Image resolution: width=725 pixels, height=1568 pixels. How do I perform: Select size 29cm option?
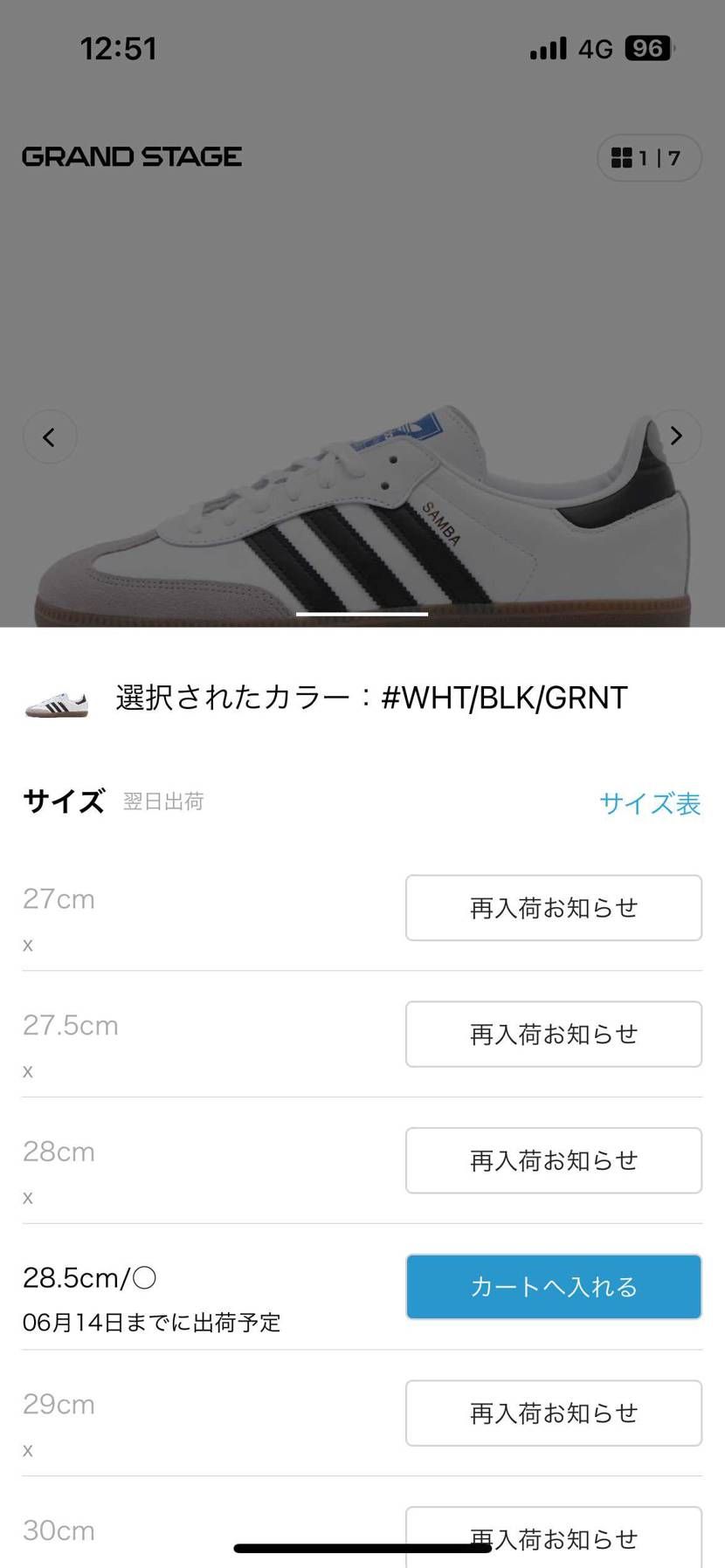coord(58,1403)
